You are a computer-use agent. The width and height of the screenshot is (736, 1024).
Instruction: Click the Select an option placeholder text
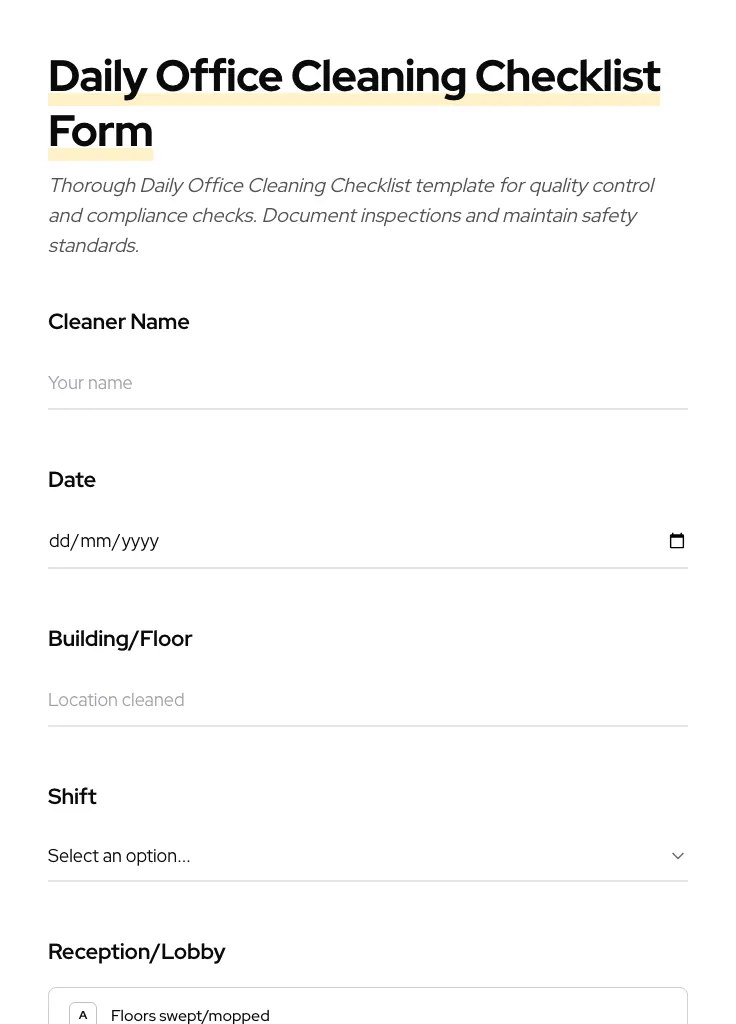point(119,856)
